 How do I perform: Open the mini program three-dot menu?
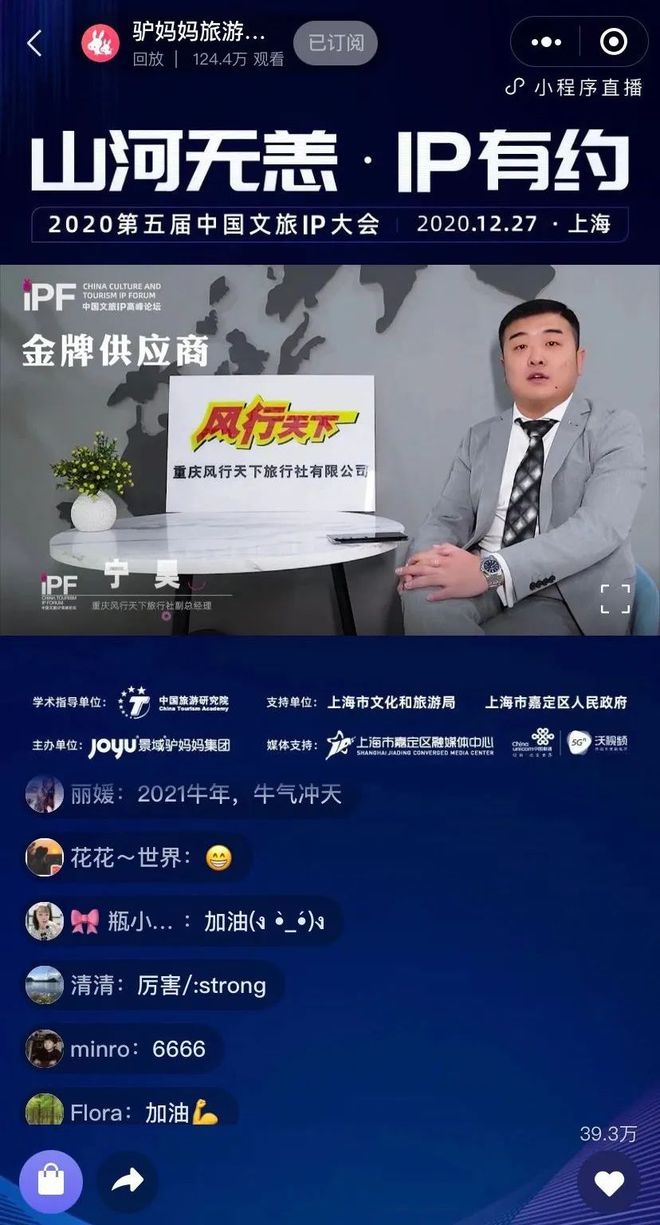click(546, 42)
